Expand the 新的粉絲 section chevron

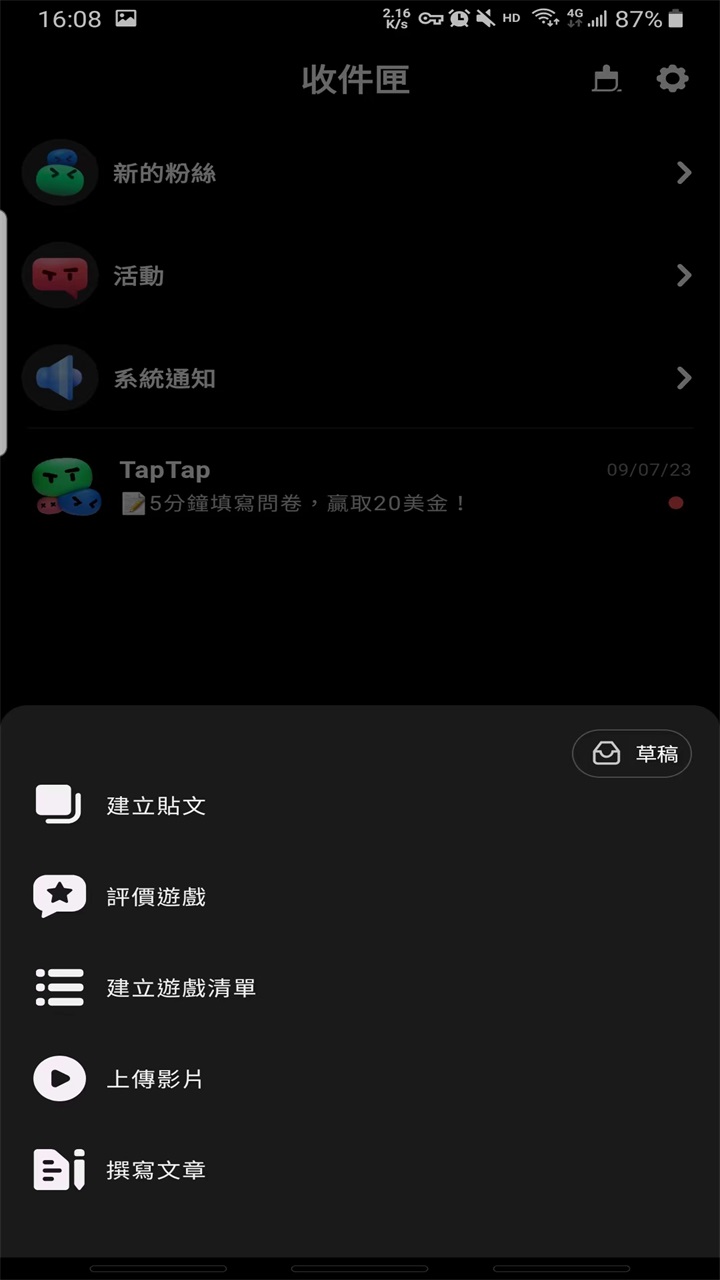coord(684,173)
